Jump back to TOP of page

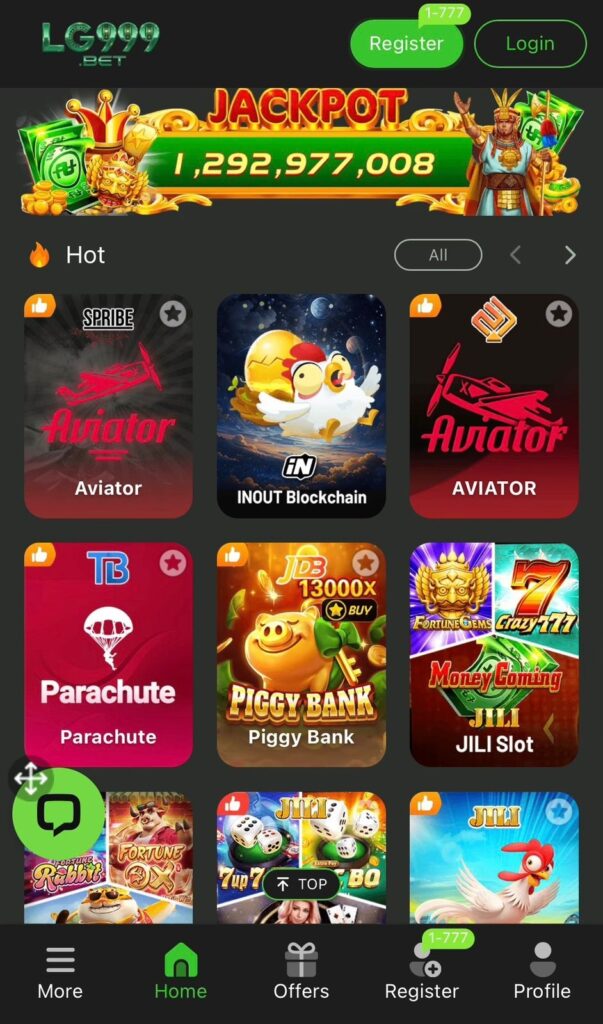(x=301, y=884)
